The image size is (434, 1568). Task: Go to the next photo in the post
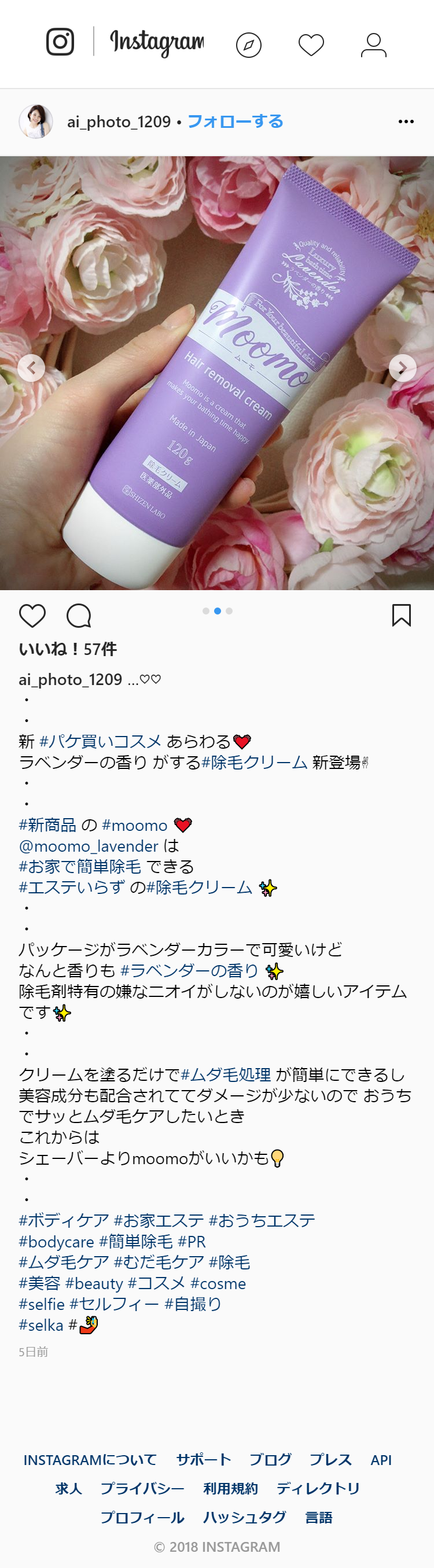[402, 367]
